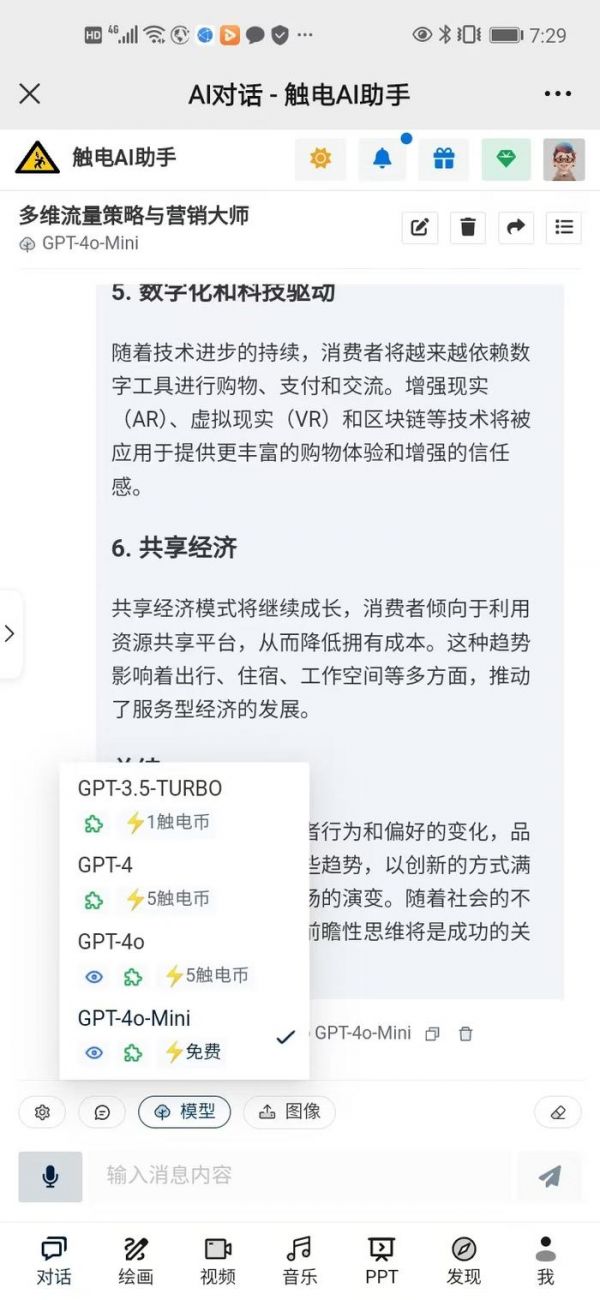Screen dimensions: 600x1300
Task: Share this conversation
Action: pos(515,227)
